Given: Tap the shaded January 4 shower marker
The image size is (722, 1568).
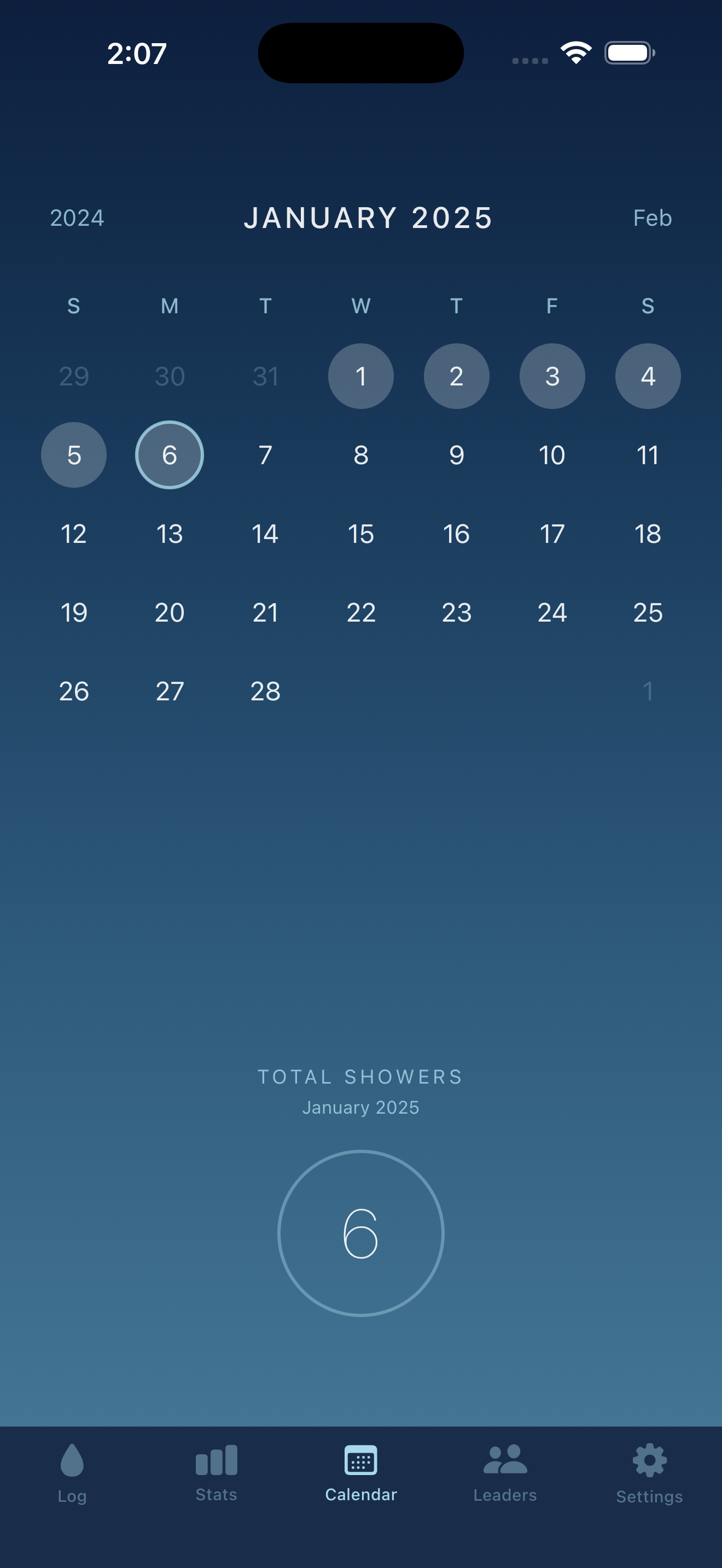Looking at the screenshot, I should click(648, 376).
